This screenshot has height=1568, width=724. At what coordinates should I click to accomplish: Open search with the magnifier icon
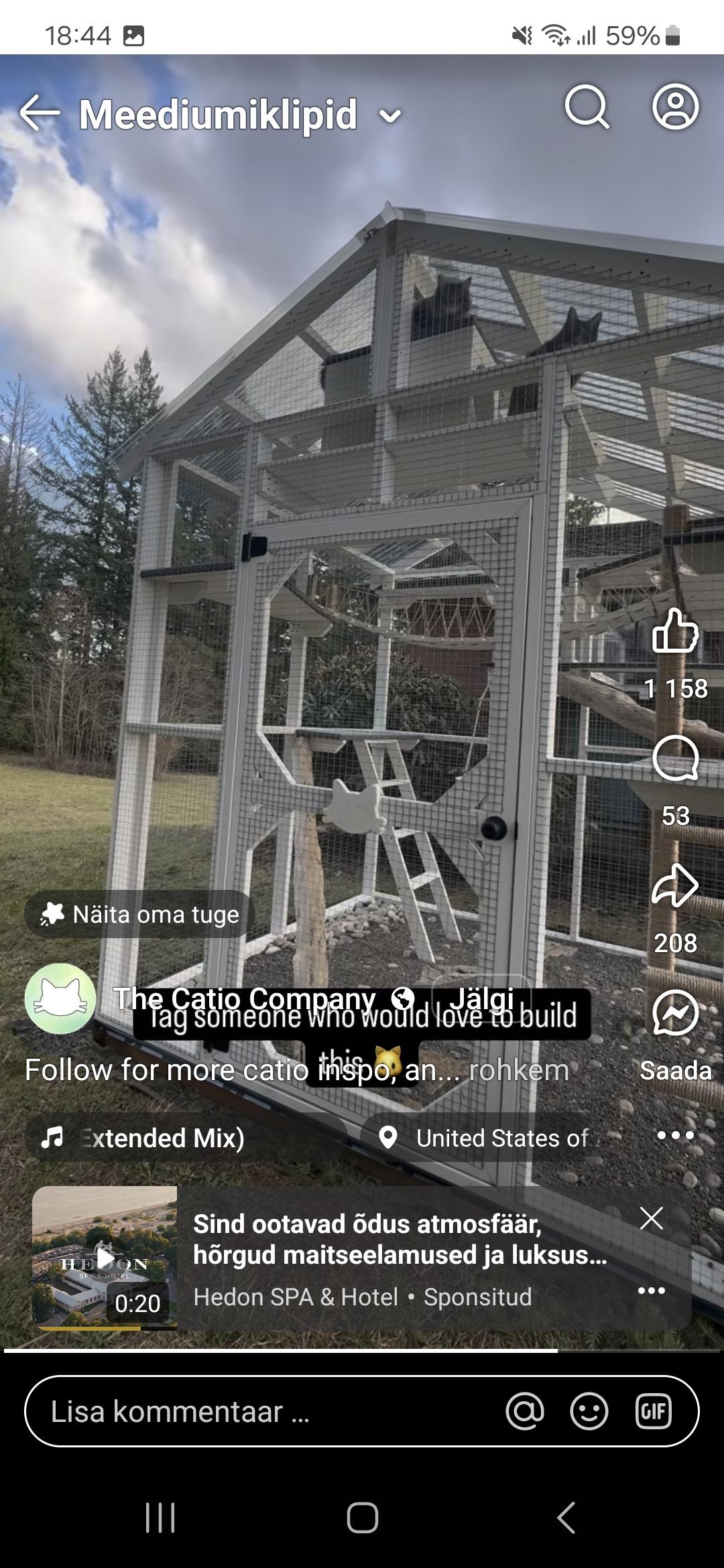tap(587, 107)
